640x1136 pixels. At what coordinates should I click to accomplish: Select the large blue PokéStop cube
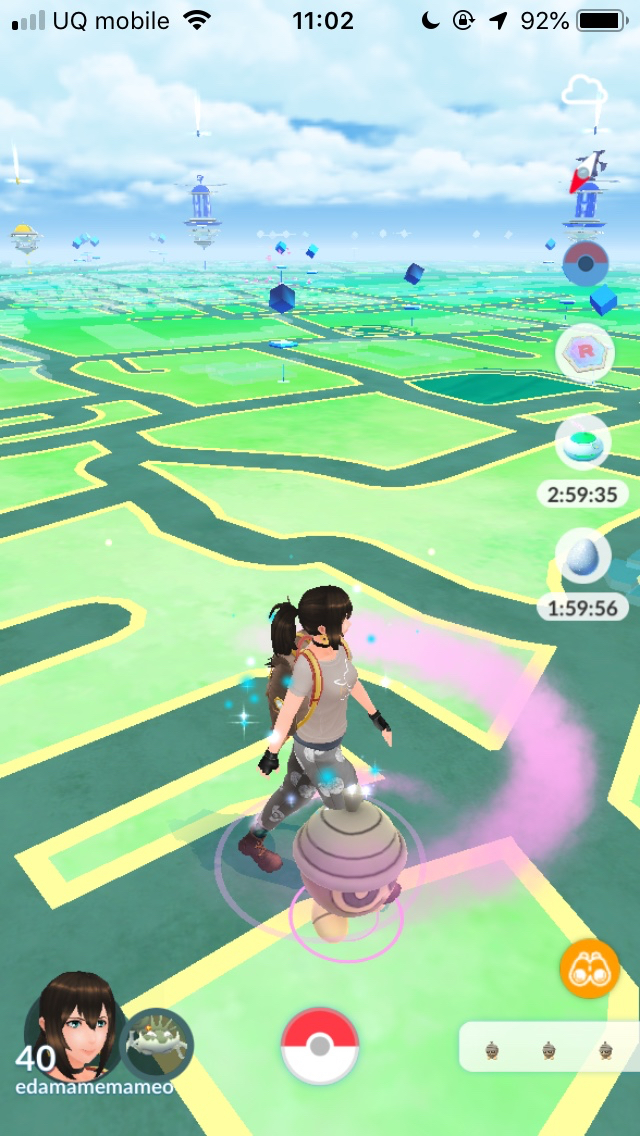[x=282, y=298]
